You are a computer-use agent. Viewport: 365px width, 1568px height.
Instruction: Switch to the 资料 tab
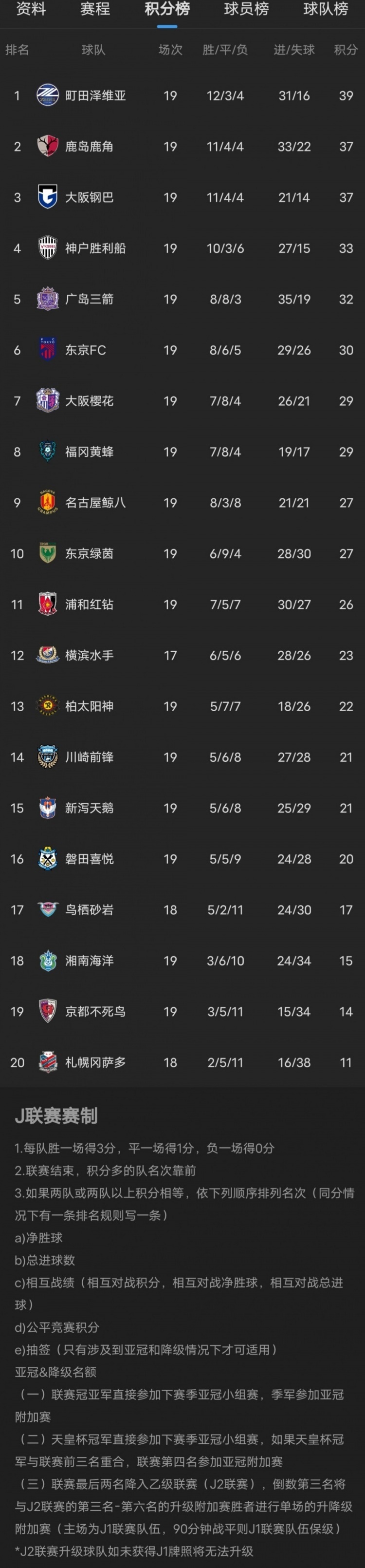point(30,10)
